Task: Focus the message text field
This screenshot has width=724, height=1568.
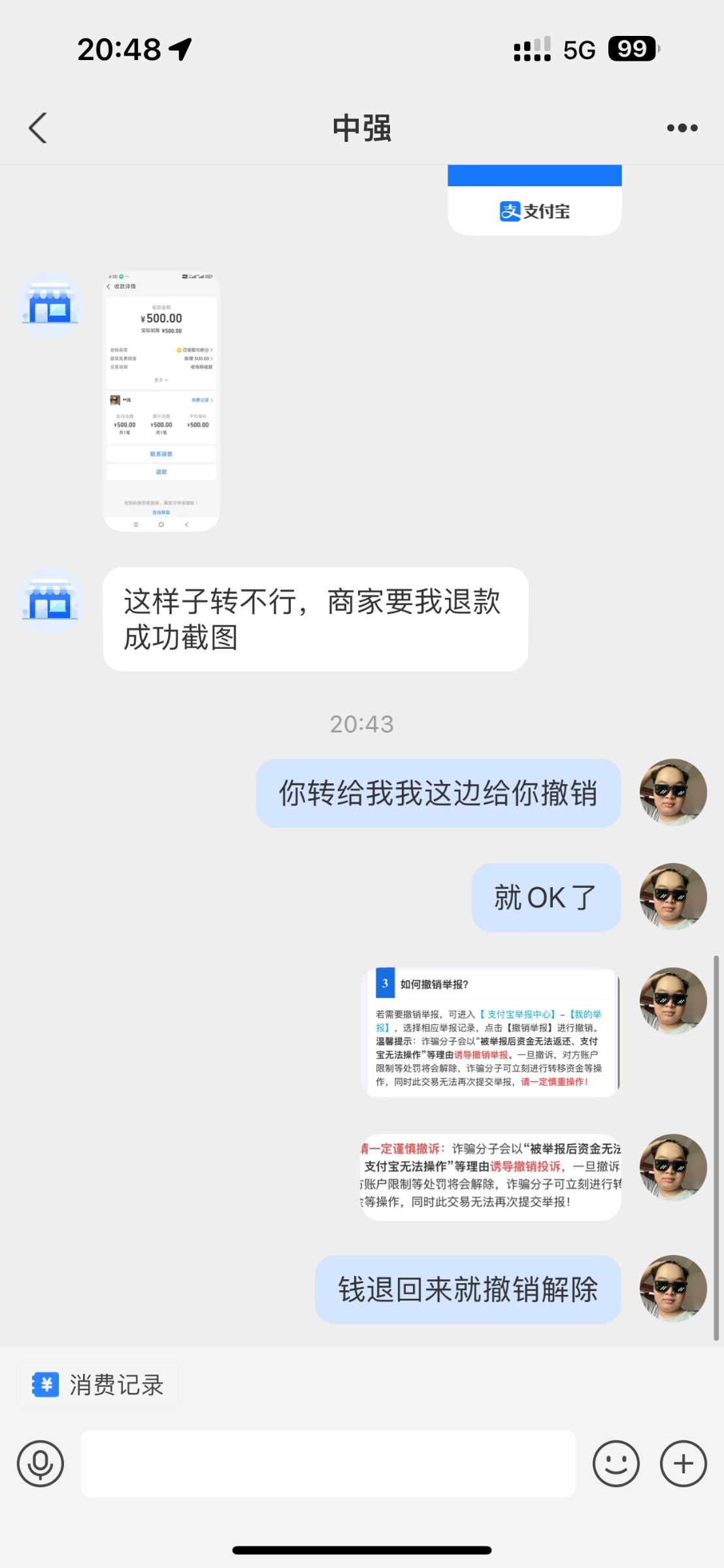Action: tap(328, 1463)
